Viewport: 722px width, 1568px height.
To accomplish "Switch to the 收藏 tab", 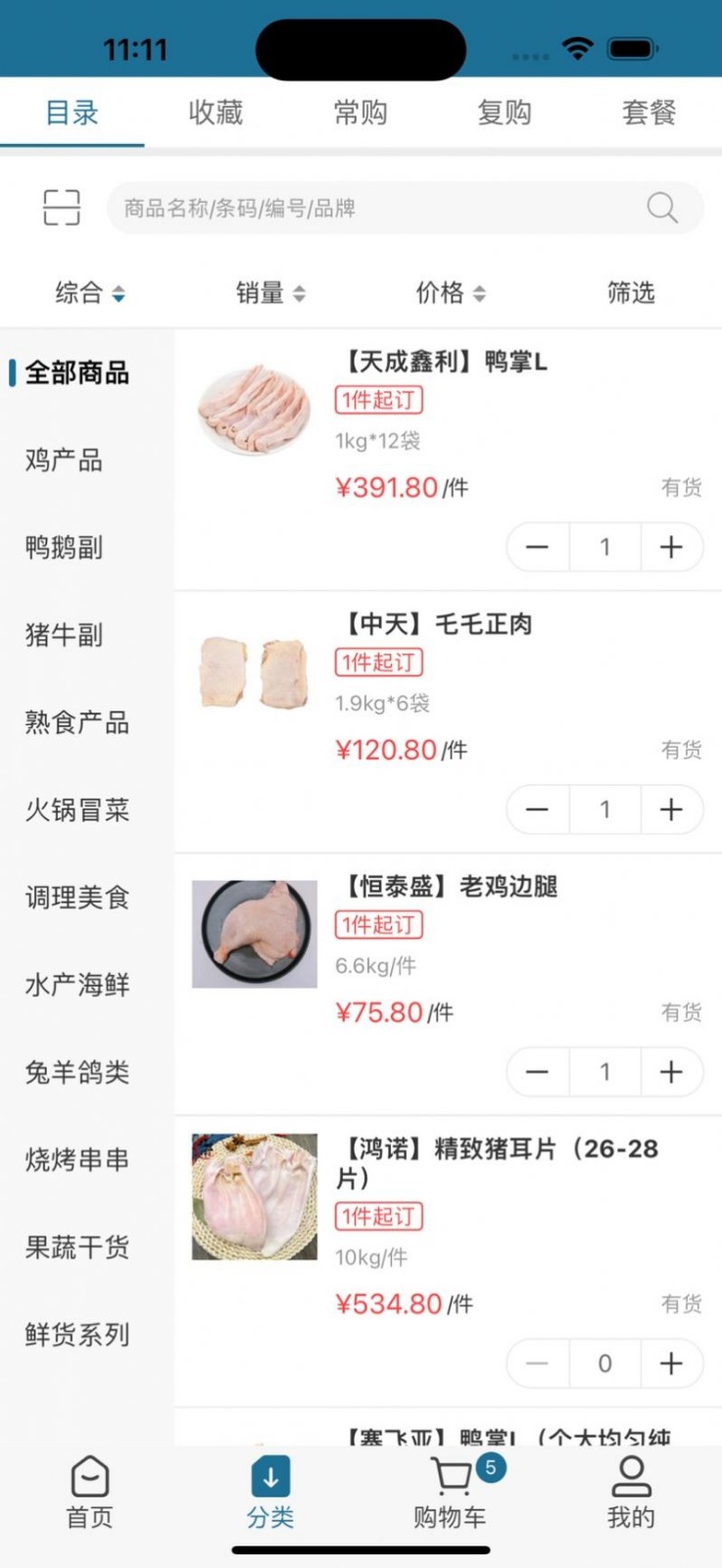I will (x=216, y=113).
